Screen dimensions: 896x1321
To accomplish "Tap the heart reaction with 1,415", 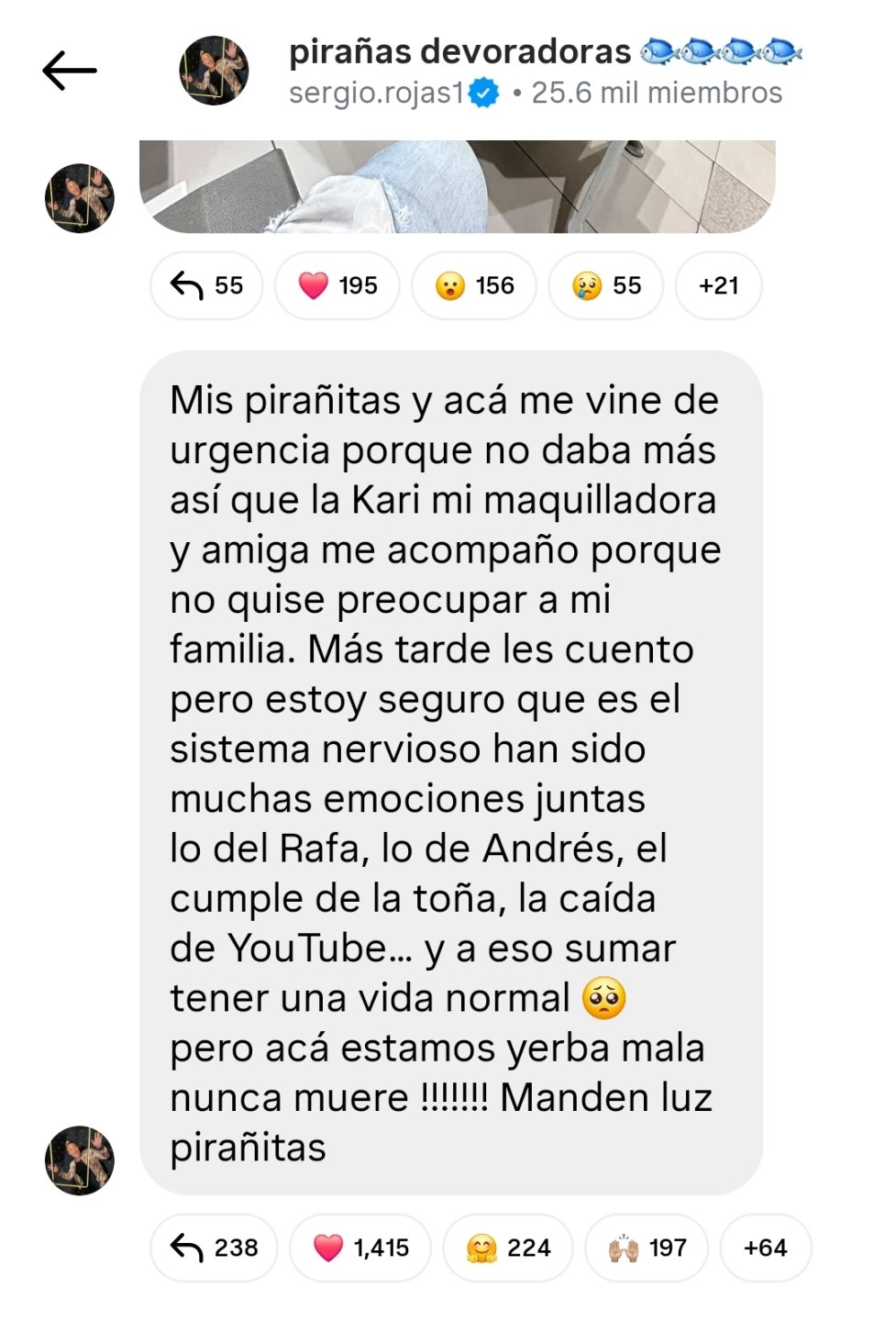I will click(x=360, y=1248).
